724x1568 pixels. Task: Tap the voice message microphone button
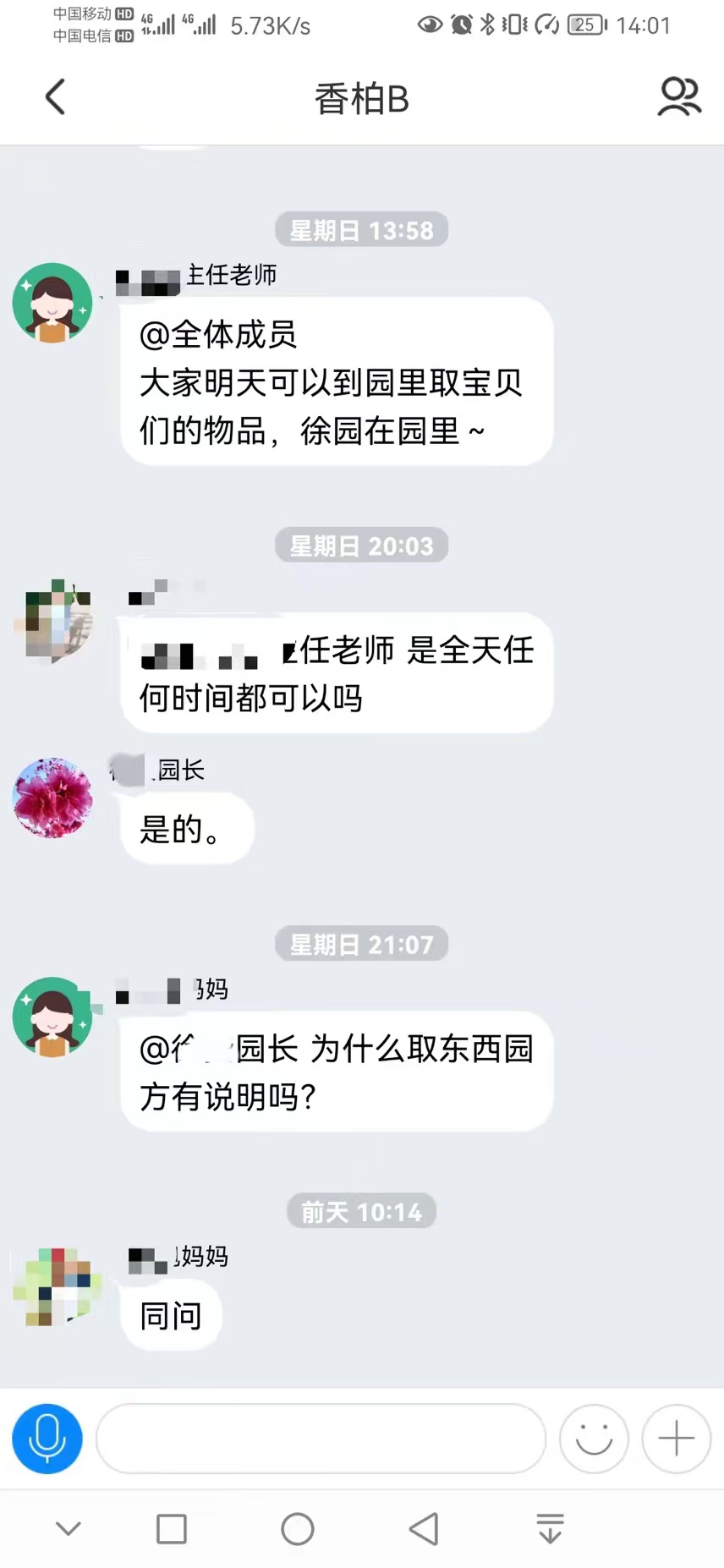[47, 1438]
